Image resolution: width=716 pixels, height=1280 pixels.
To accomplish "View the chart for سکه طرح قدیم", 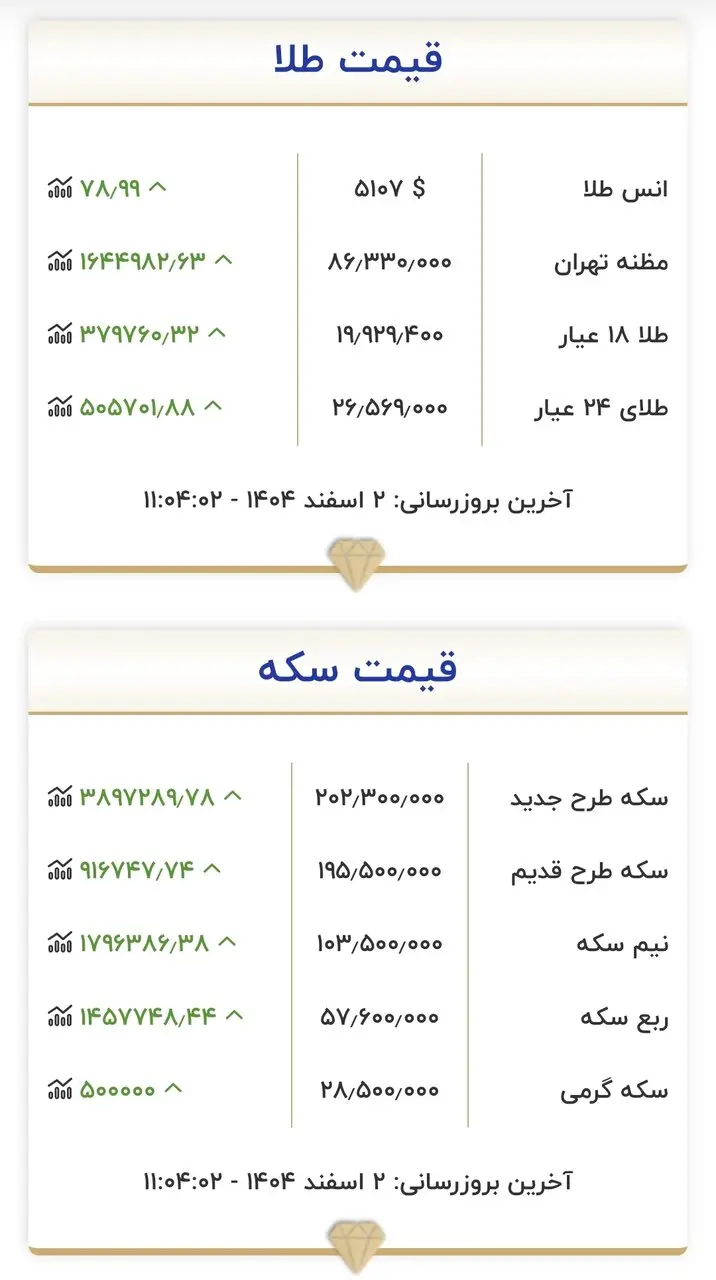I will point(60,870).
